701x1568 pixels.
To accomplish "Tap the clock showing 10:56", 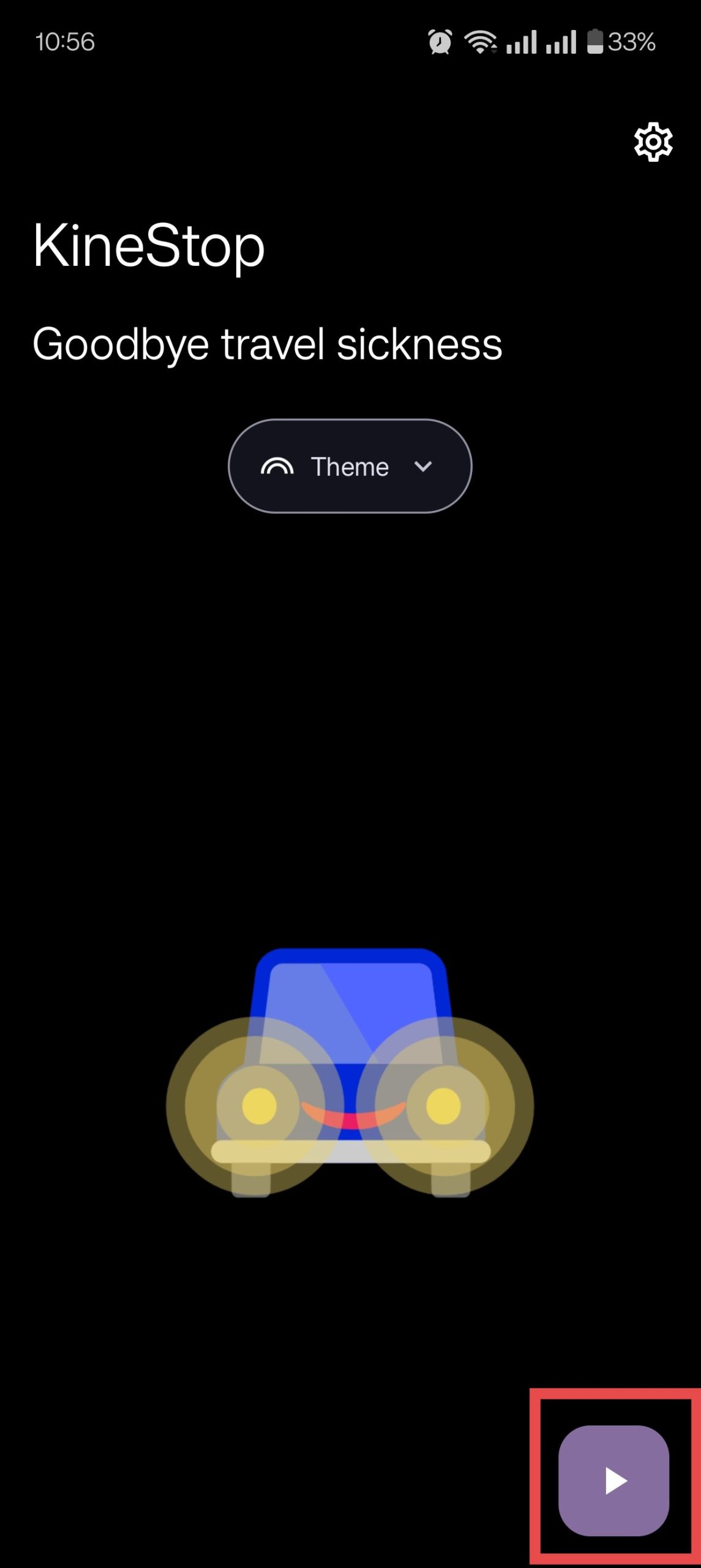I will (x=64, y=42).
